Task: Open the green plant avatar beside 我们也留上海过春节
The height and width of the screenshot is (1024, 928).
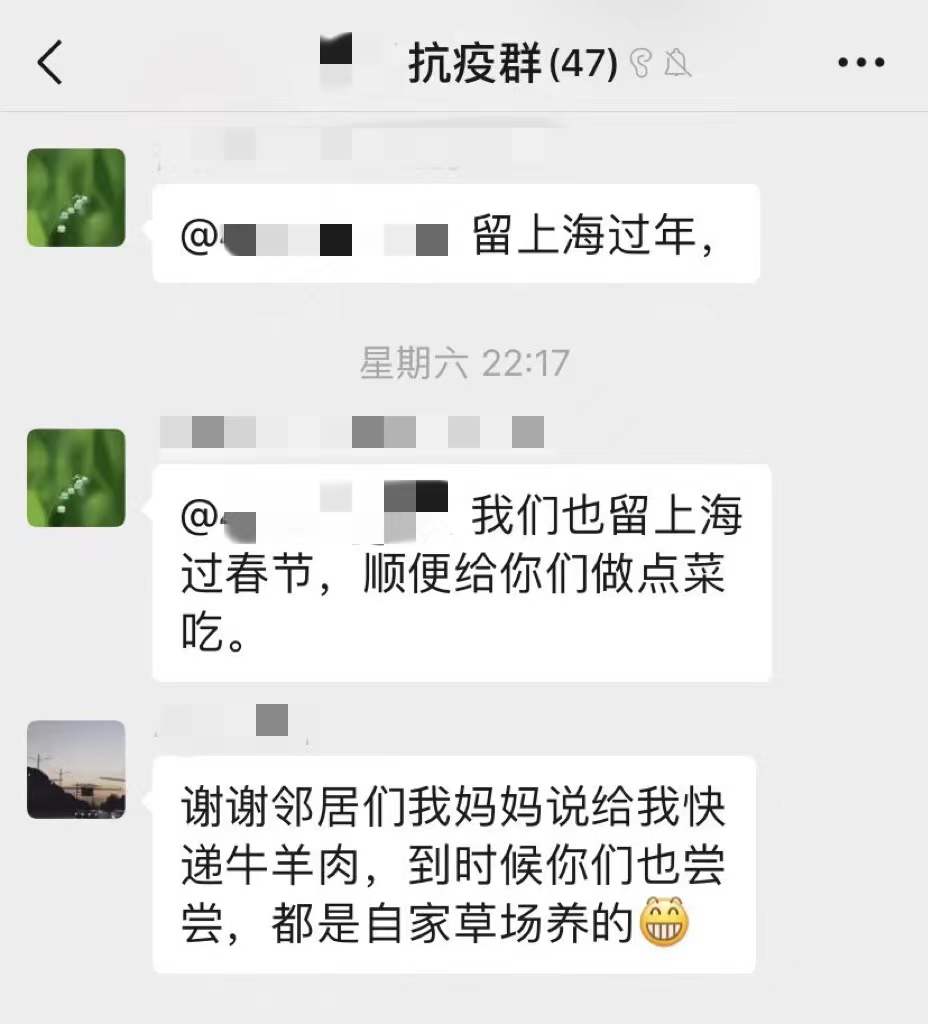Action: (76, 478)
